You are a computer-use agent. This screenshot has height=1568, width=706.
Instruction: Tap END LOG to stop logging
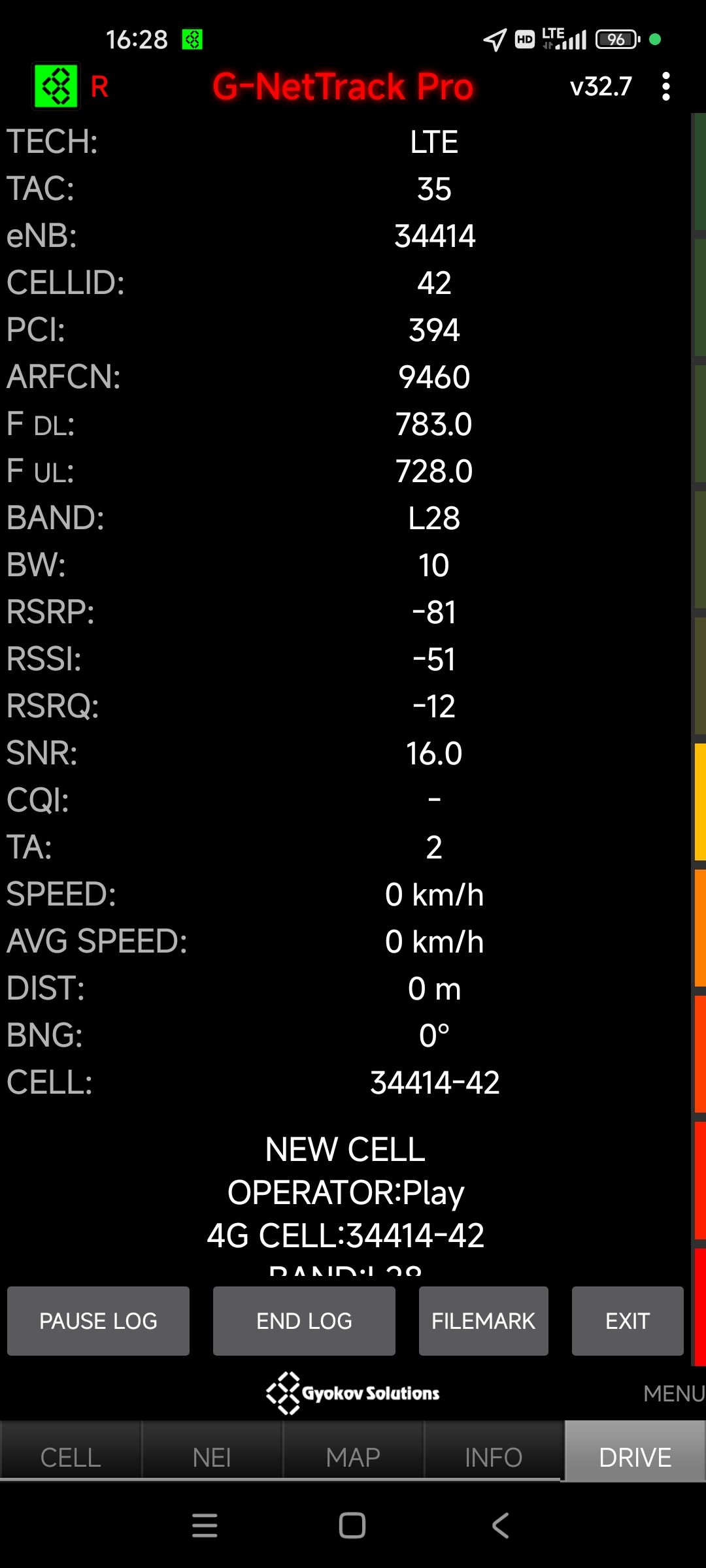point(304,1320)
